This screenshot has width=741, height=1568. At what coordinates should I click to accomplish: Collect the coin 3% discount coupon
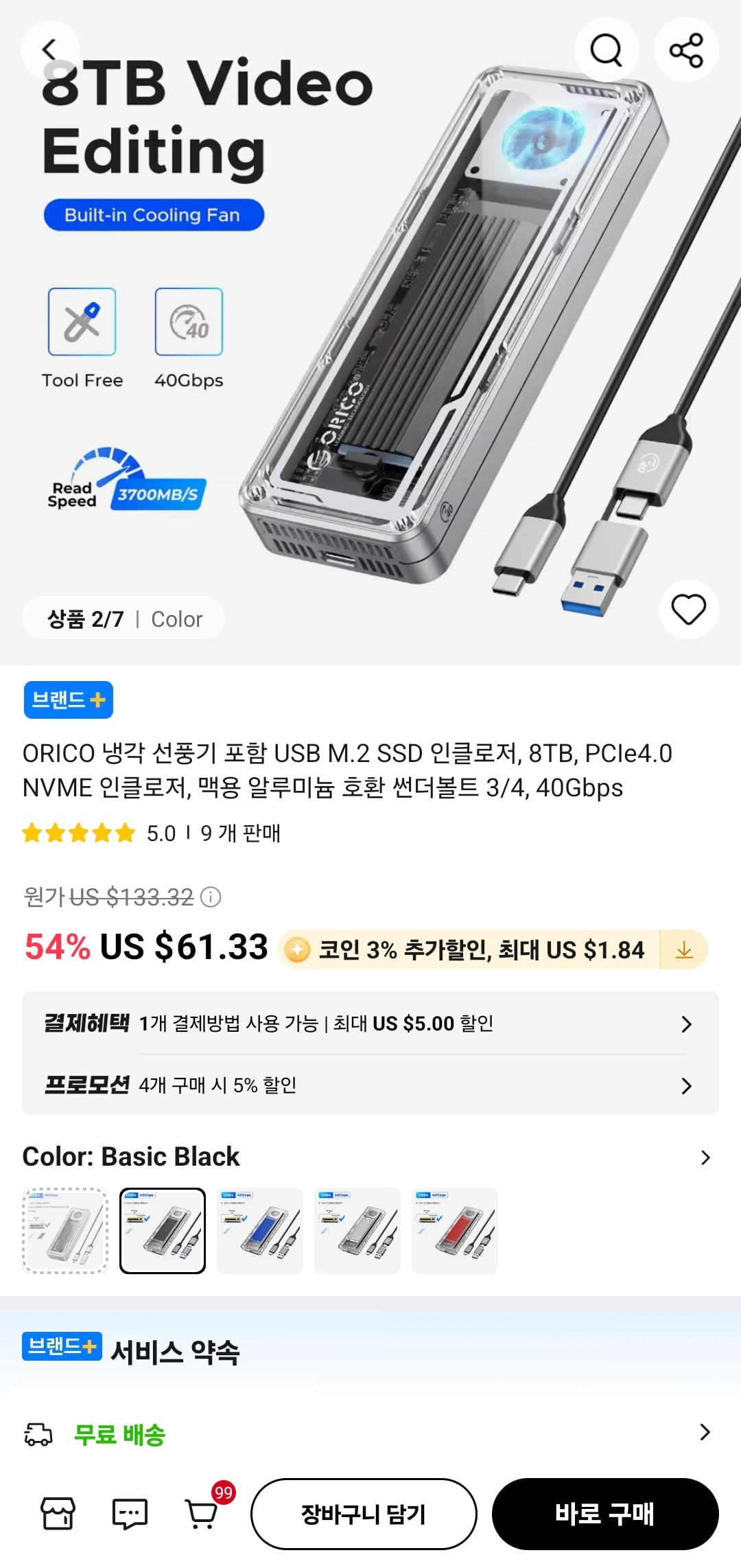pos(684,949)
